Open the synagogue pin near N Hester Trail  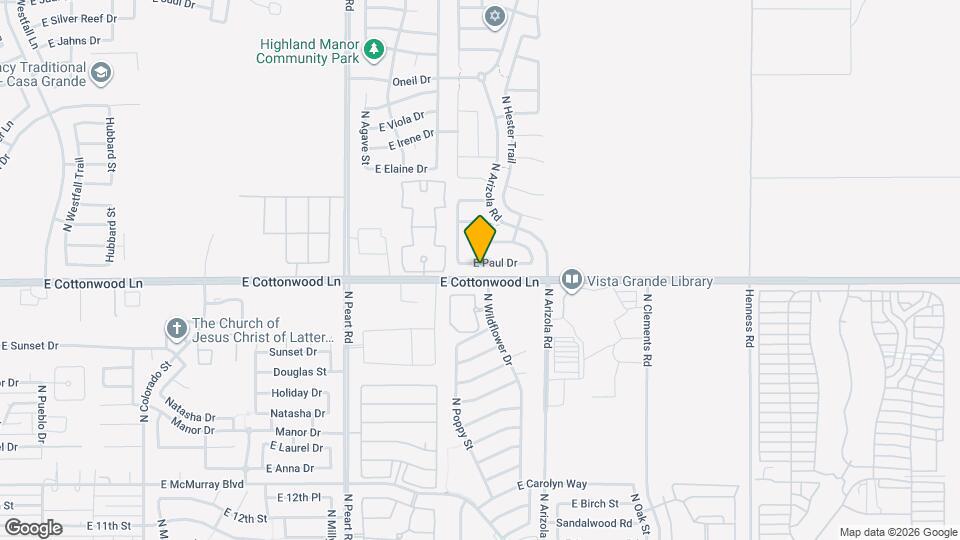click(x=495, y=17)
